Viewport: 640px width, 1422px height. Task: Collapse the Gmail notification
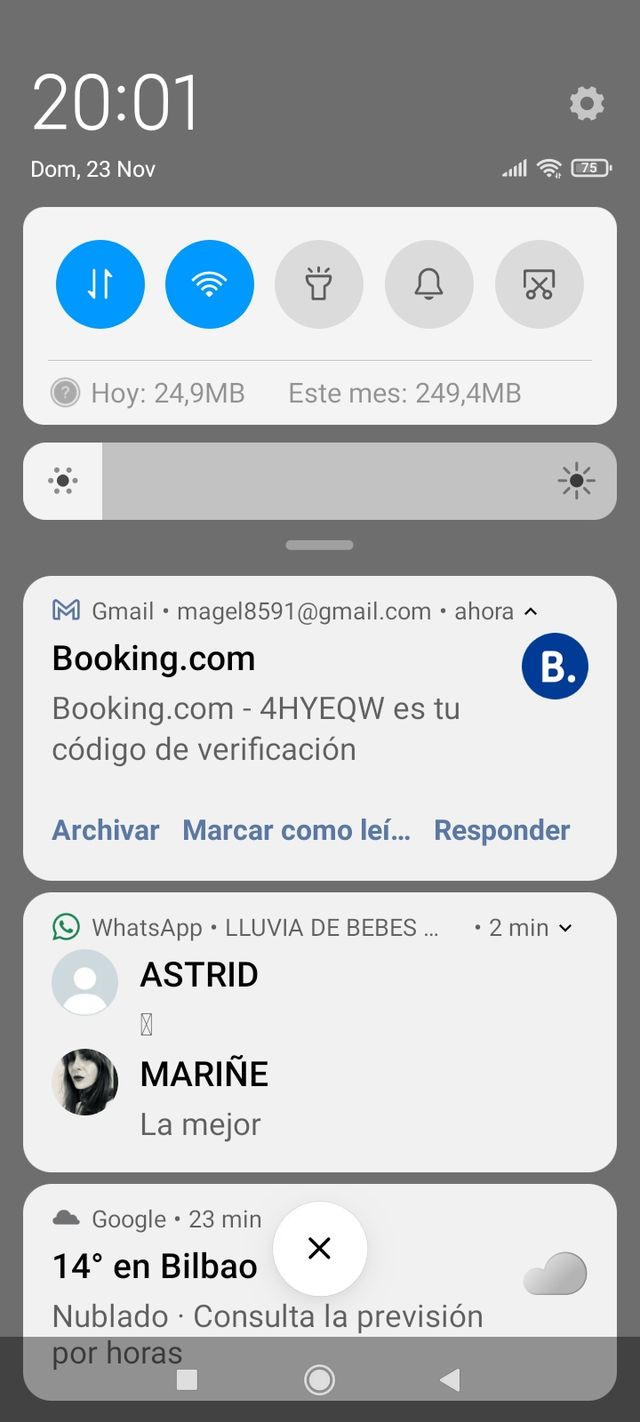point(531,611)
